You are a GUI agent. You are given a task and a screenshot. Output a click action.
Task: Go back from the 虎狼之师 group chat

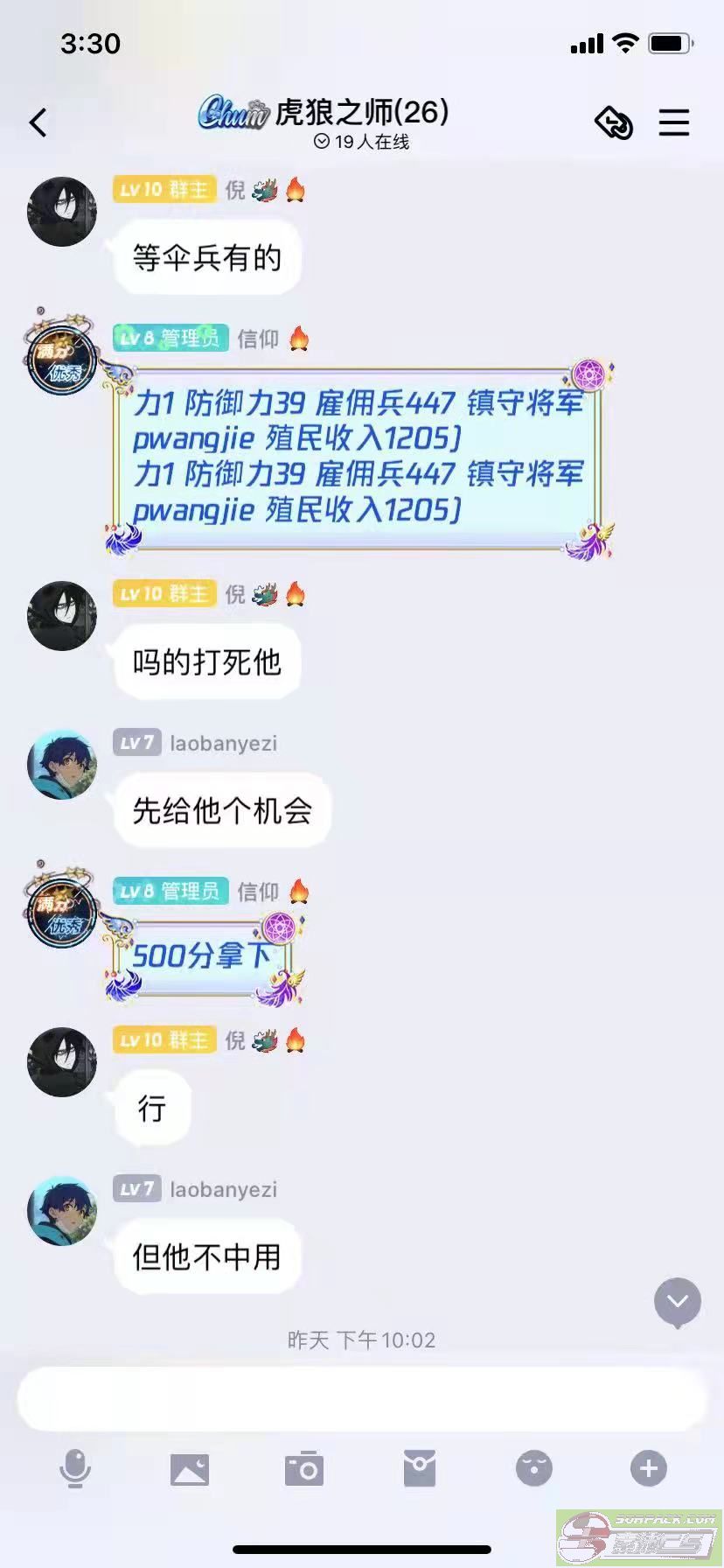coord(38,123)
